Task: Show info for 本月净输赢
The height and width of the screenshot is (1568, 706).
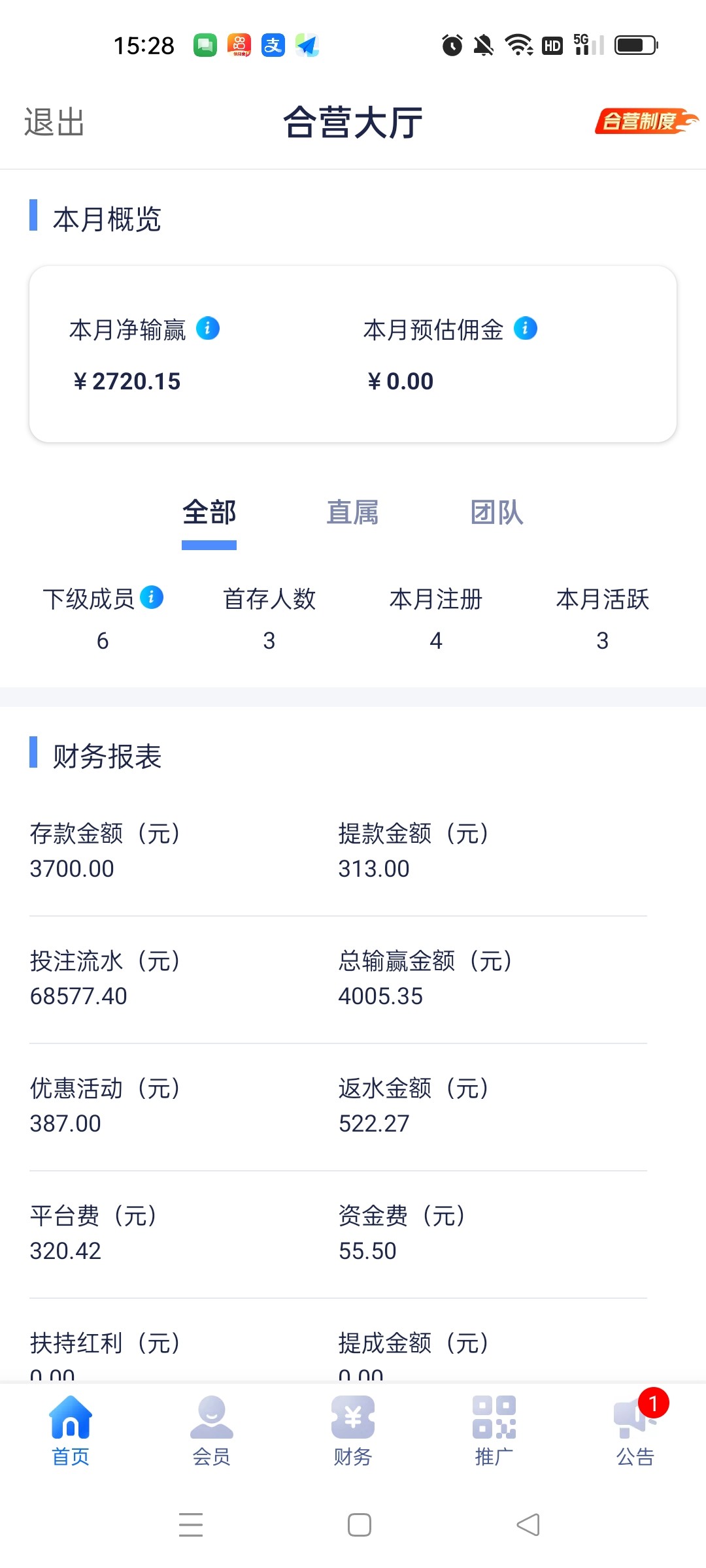Action: tap(208, 328)
